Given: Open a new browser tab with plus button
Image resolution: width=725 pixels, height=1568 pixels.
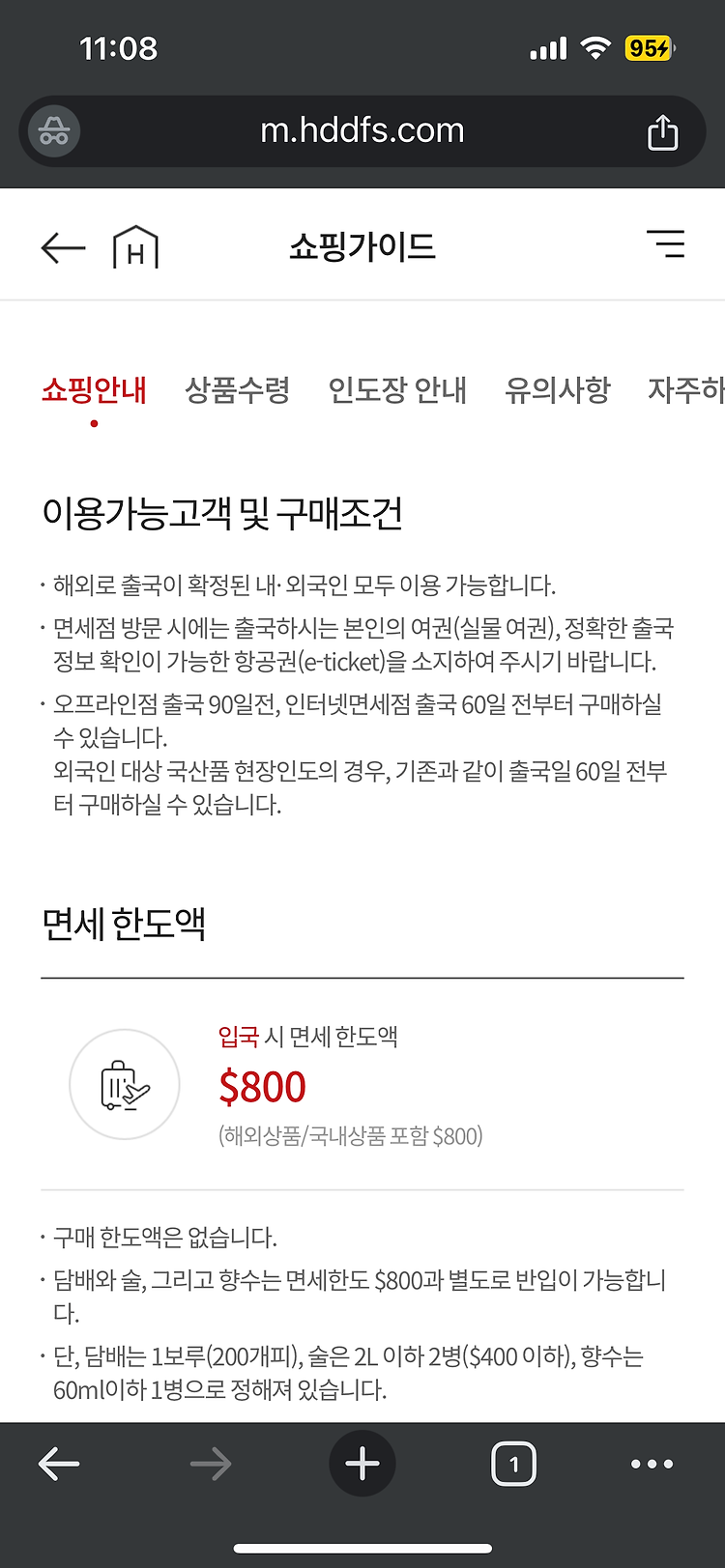Looking at the screenshot, I should 362,1464.
